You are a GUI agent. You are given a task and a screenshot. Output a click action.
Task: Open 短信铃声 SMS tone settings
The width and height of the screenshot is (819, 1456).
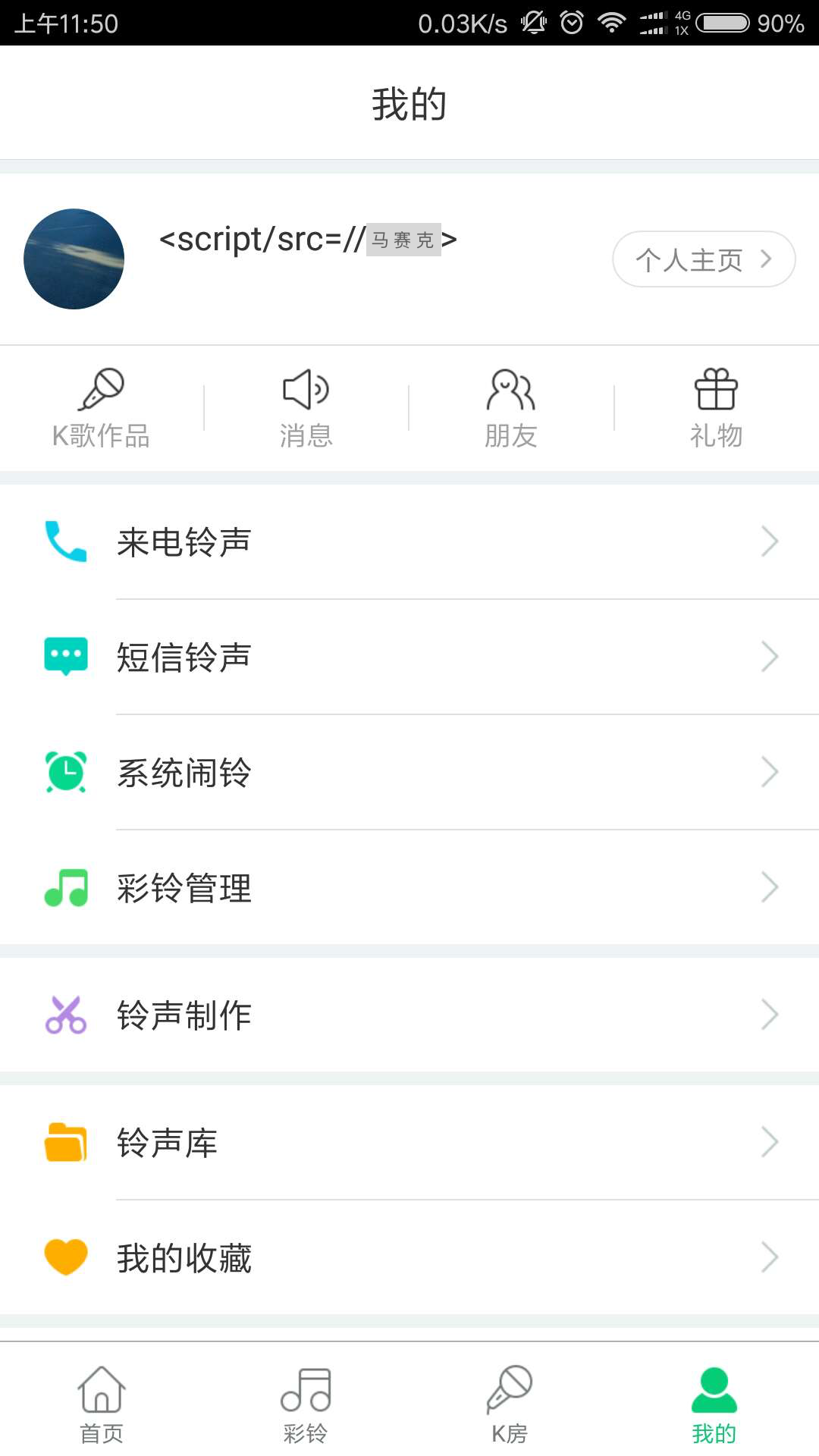[x=409, y=657]
